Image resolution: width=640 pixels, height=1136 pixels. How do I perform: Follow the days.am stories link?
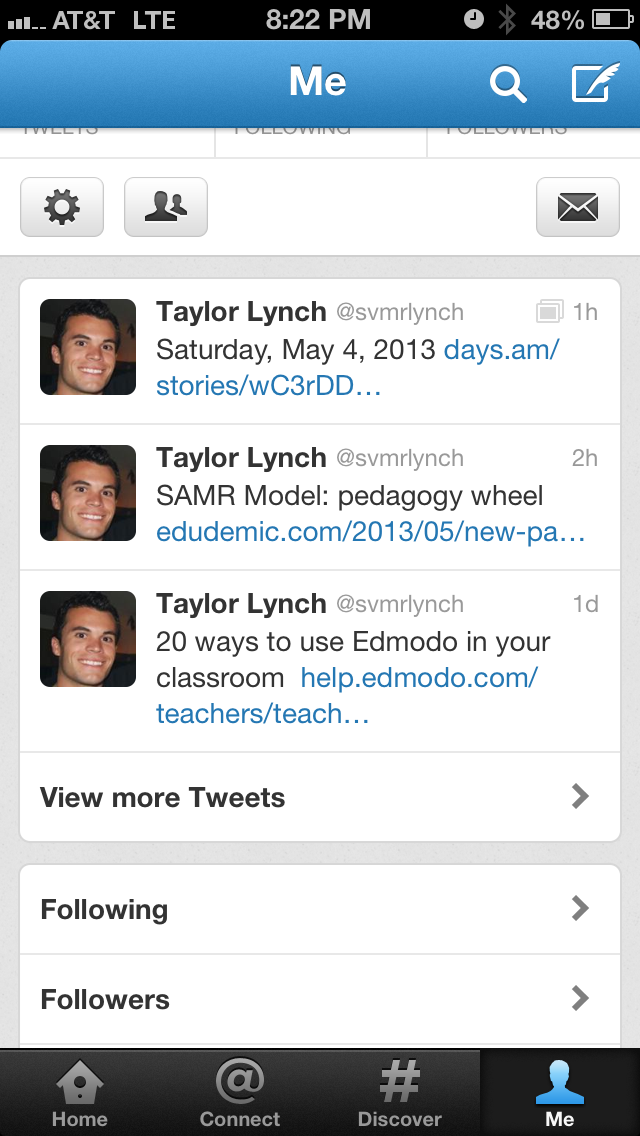click(x=500, y=350)
